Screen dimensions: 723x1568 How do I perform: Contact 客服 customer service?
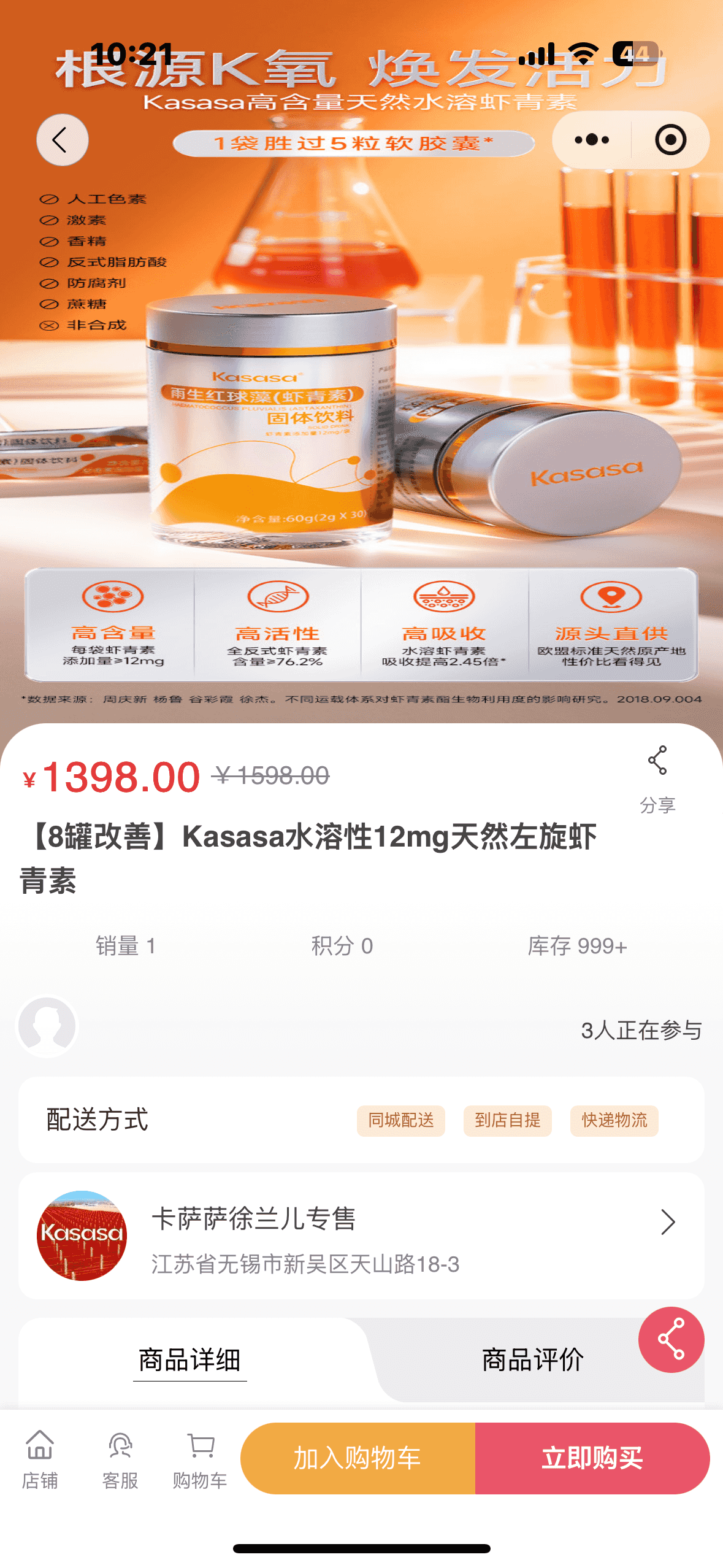pyautogui.click(x=120, y=1459)
